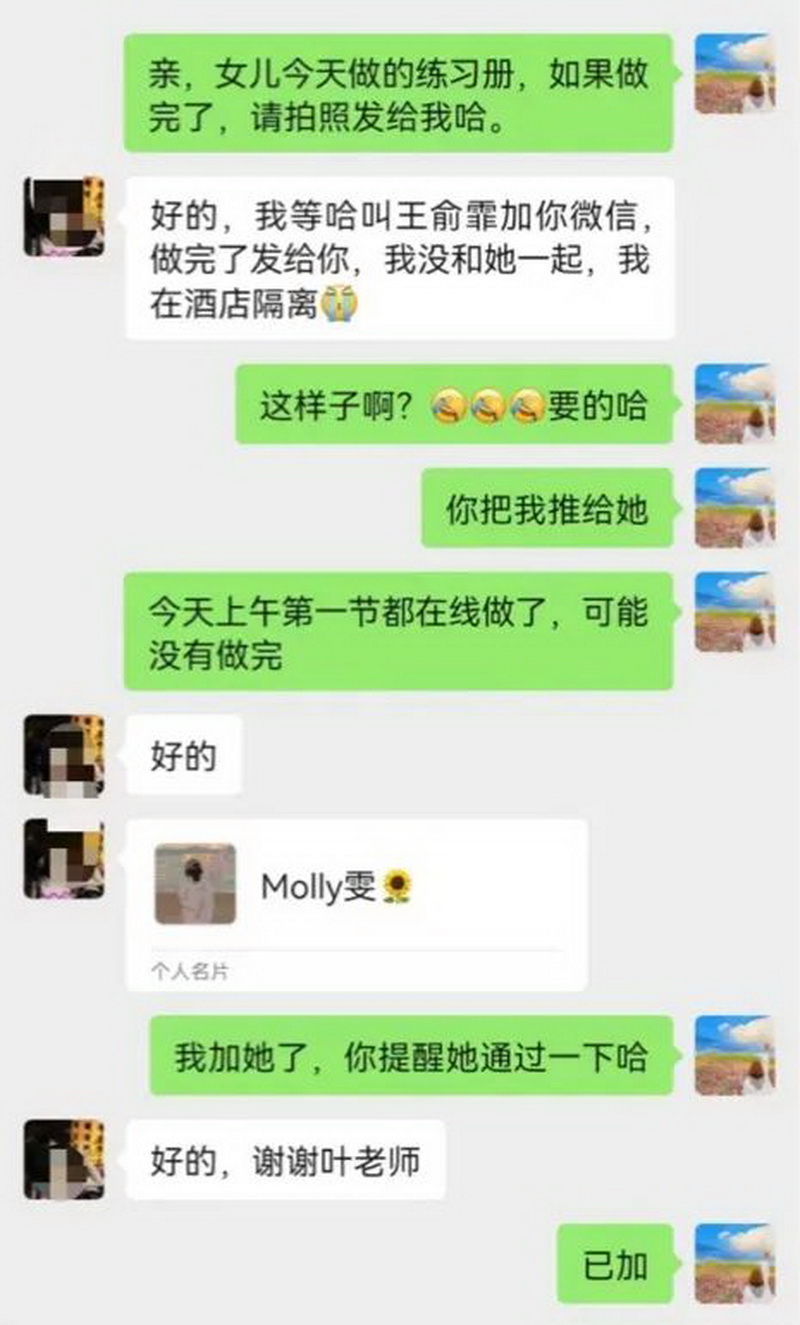Open the avatar next to "请拍照发给我哈" message

point(735,73)
